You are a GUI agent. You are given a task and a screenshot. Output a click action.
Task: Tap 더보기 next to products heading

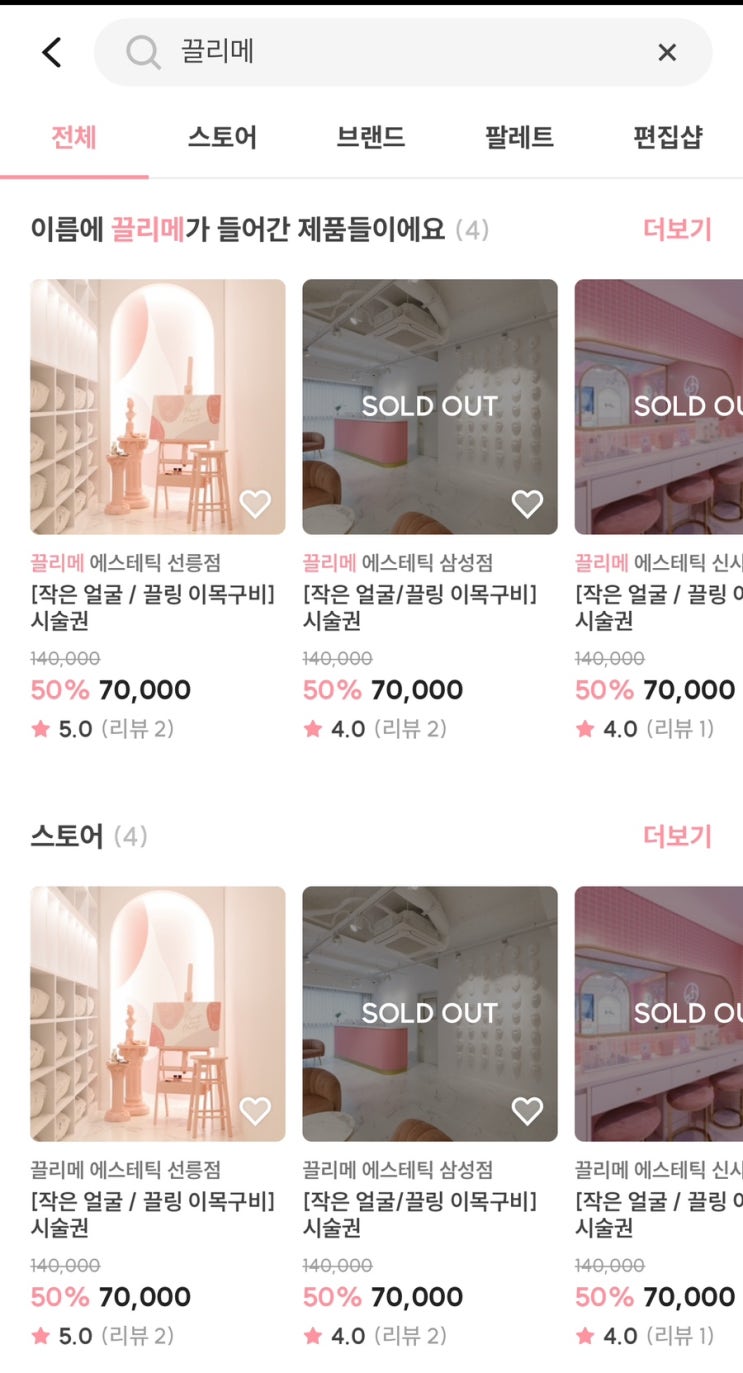[x=677, y=230]
